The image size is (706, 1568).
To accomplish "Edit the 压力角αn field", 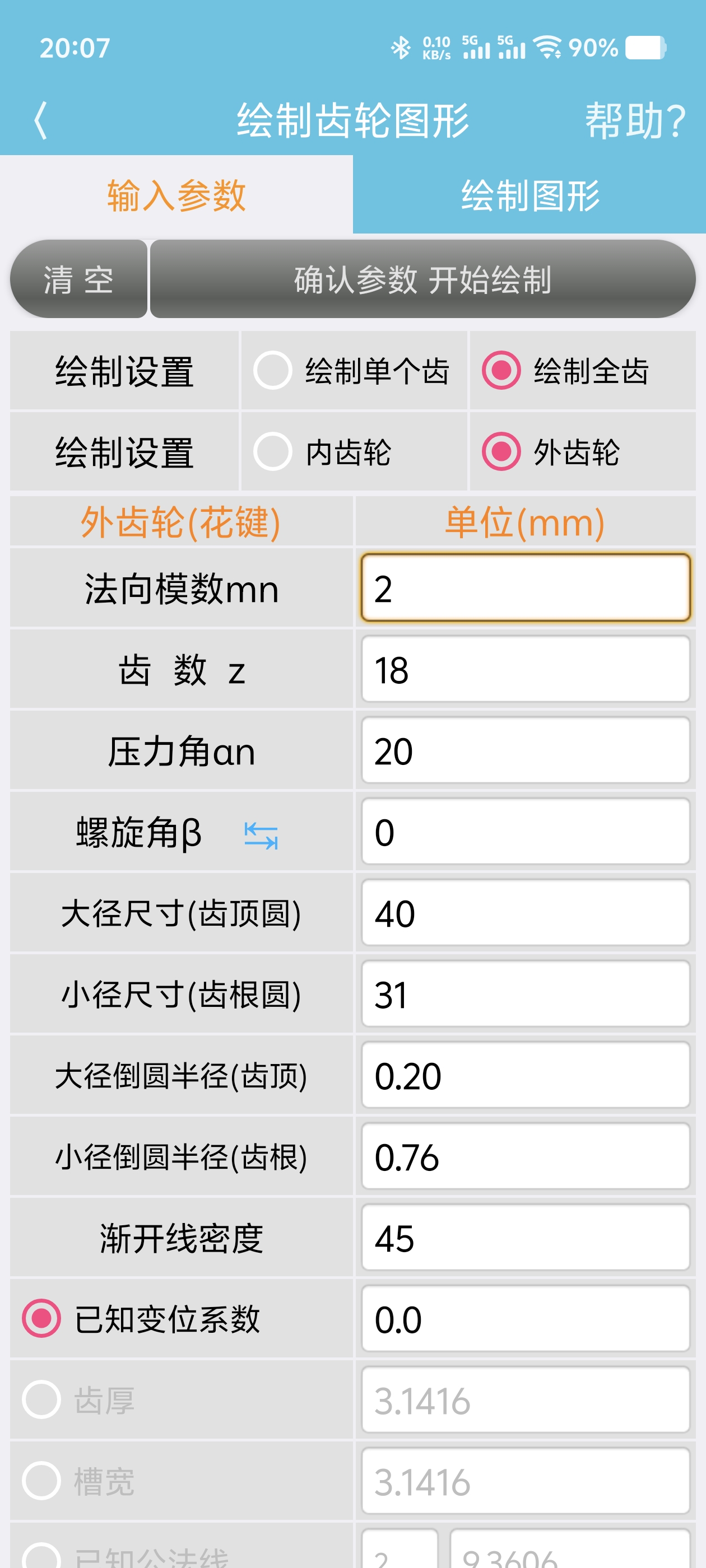I will tap(524, 750).
